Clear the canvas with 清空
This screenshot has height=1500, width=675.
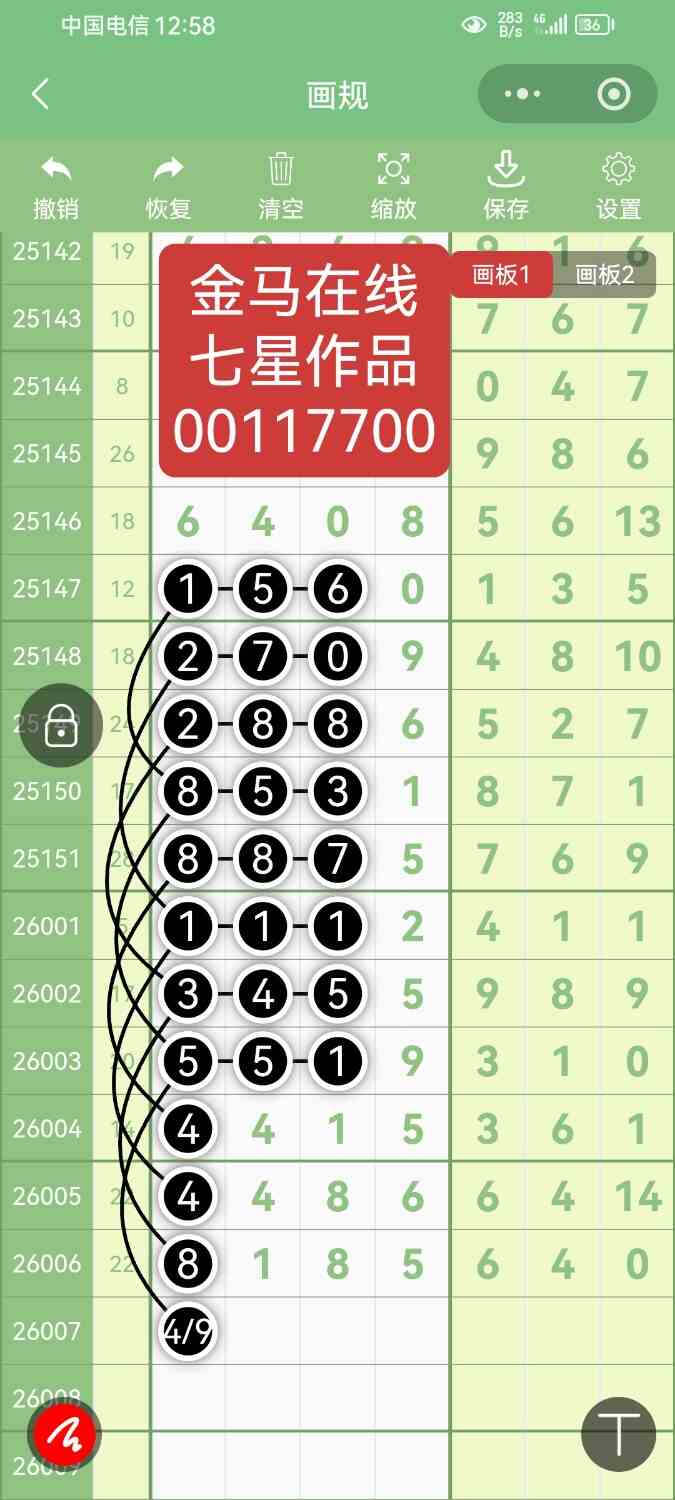[281, 187]
